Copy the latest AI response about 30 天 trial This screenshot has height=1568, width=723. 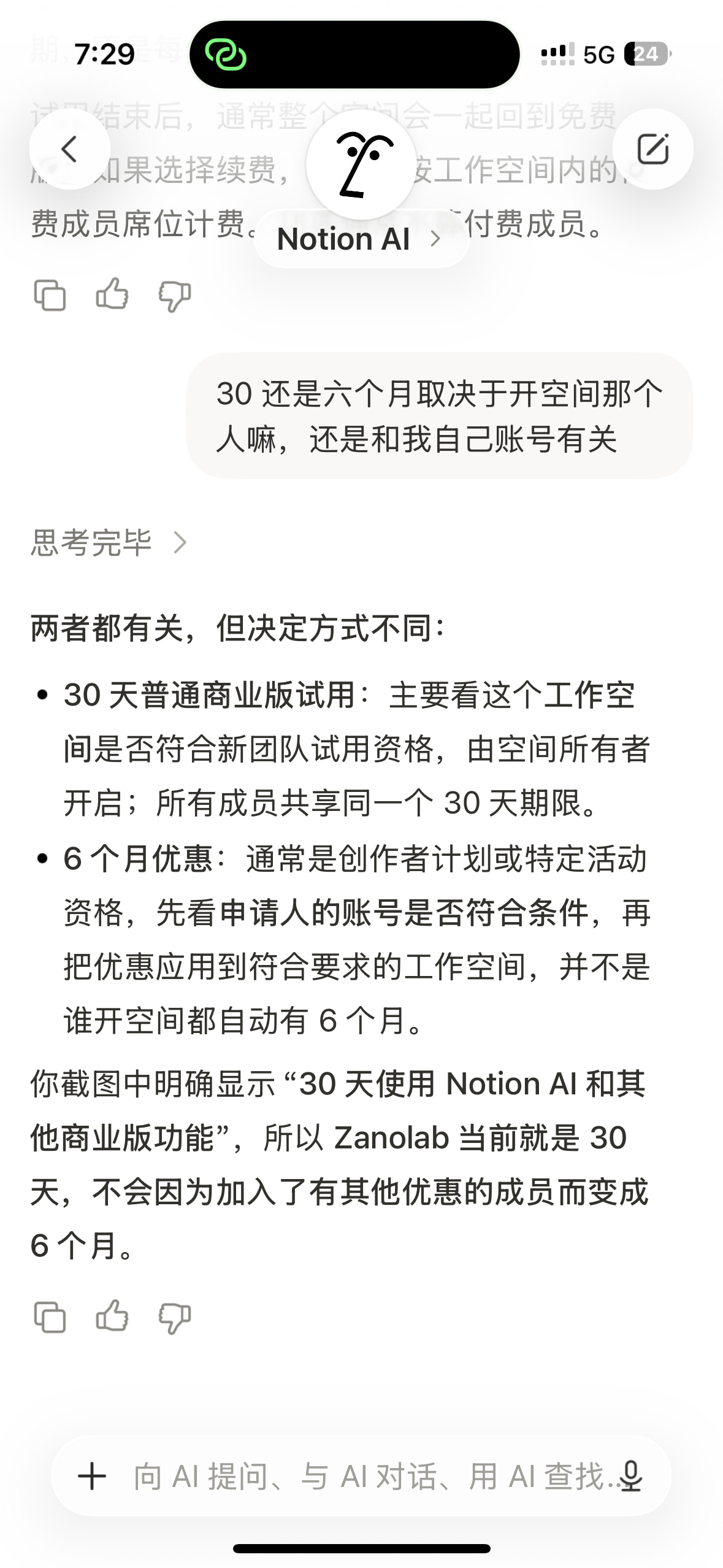point(50,1317)
